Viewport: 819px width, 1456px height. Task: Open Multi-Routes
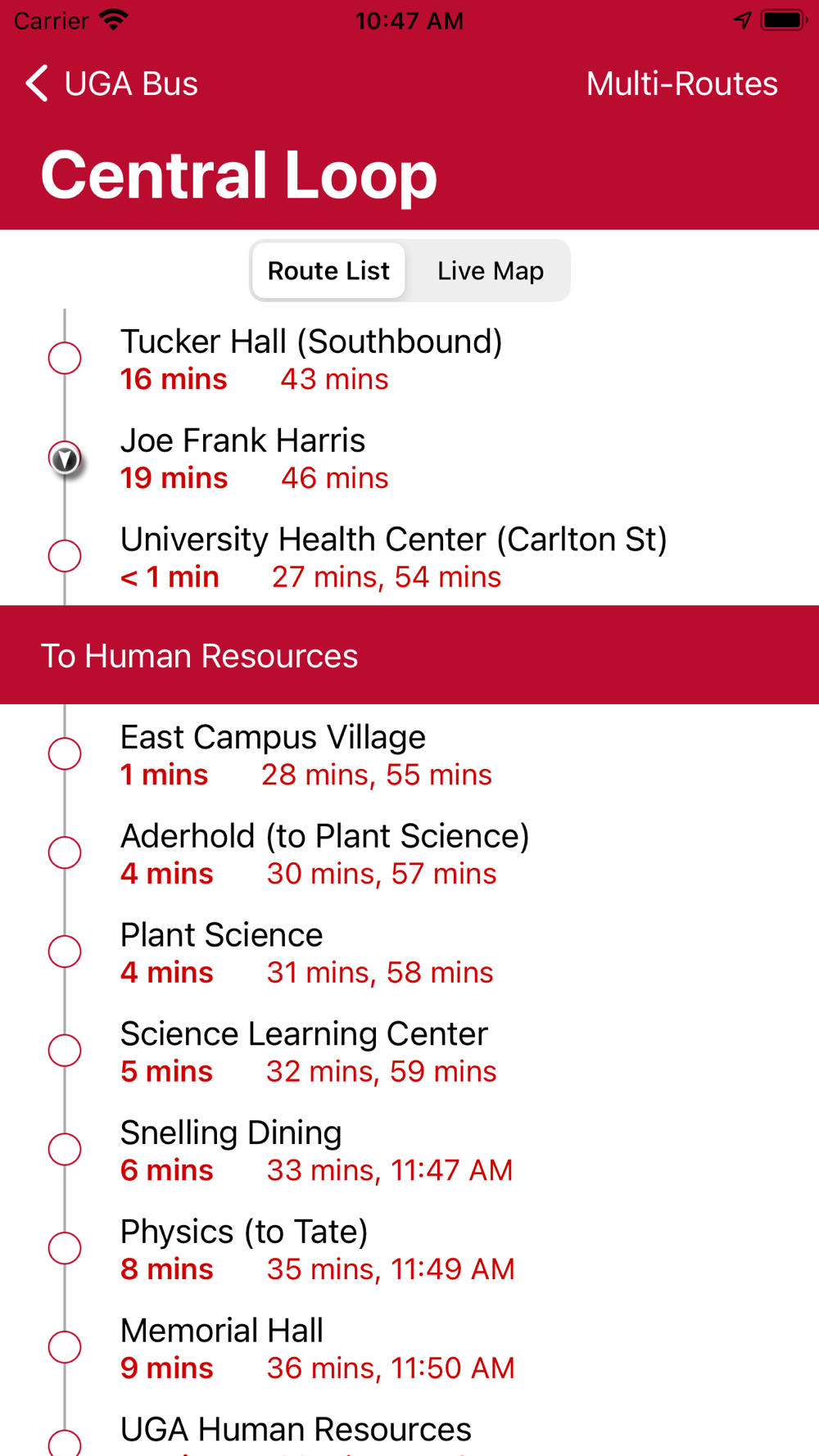[x=681, y=84]
